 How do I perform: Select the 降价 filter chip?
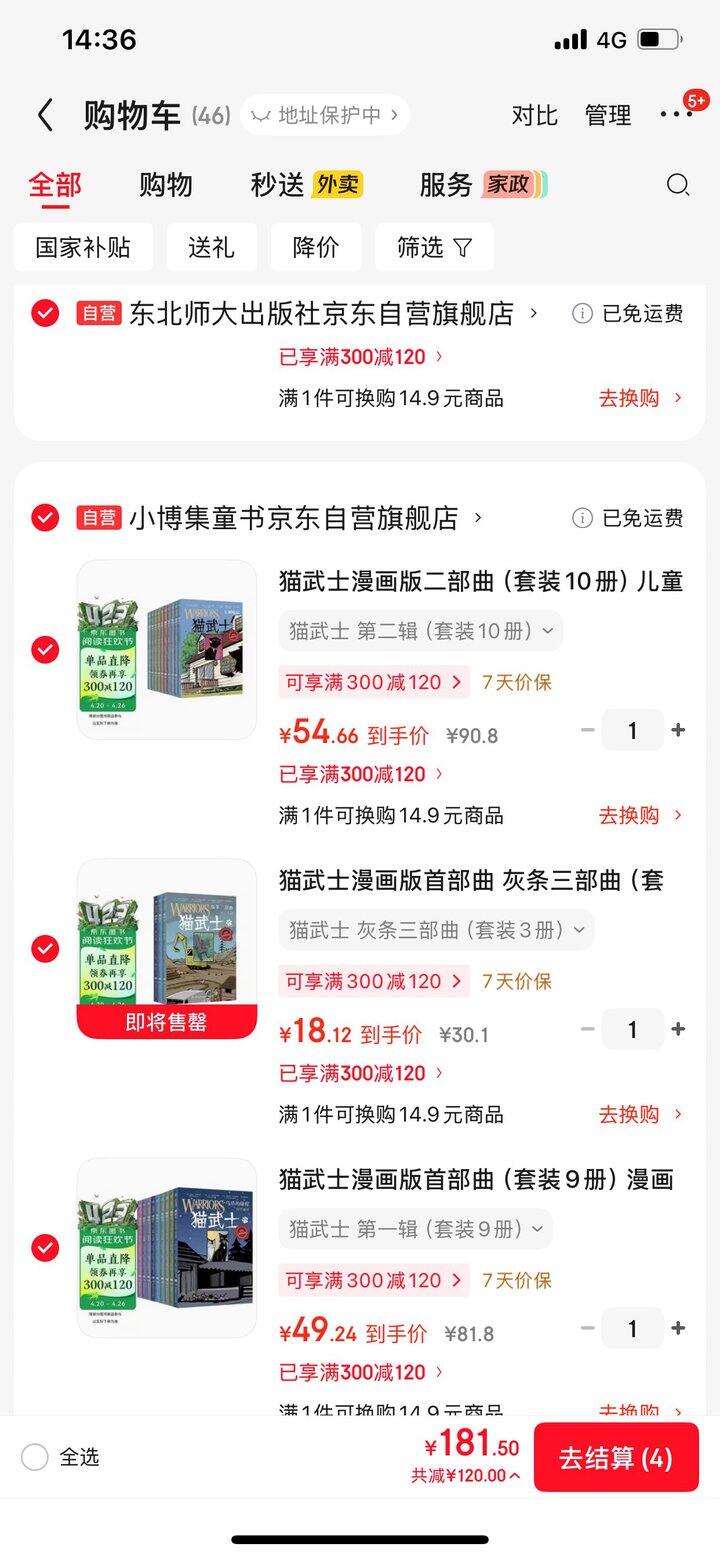point(316,247)
